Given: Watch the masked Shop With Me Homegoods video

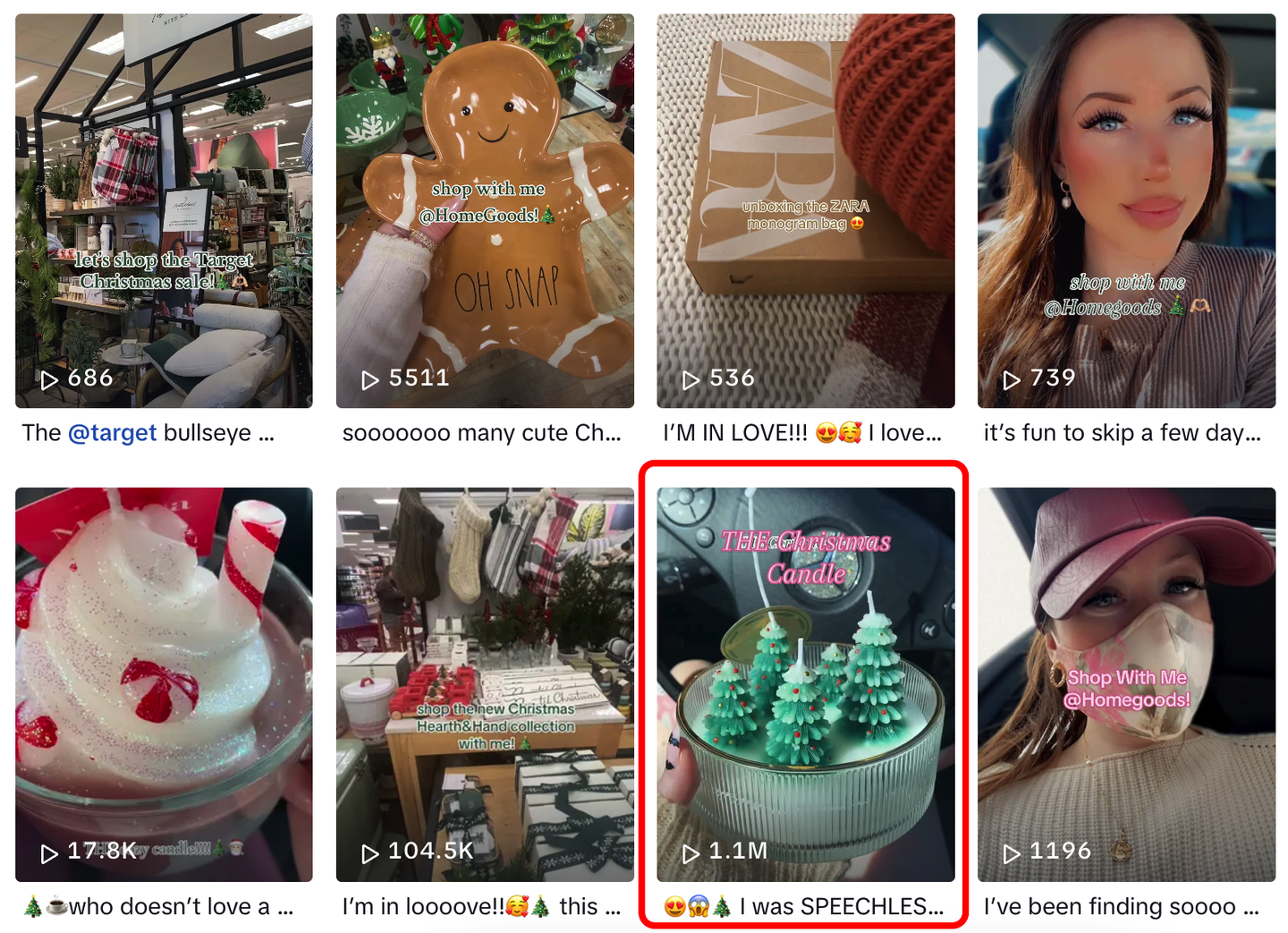Looking at the screenshot, I should [1126, 684].
